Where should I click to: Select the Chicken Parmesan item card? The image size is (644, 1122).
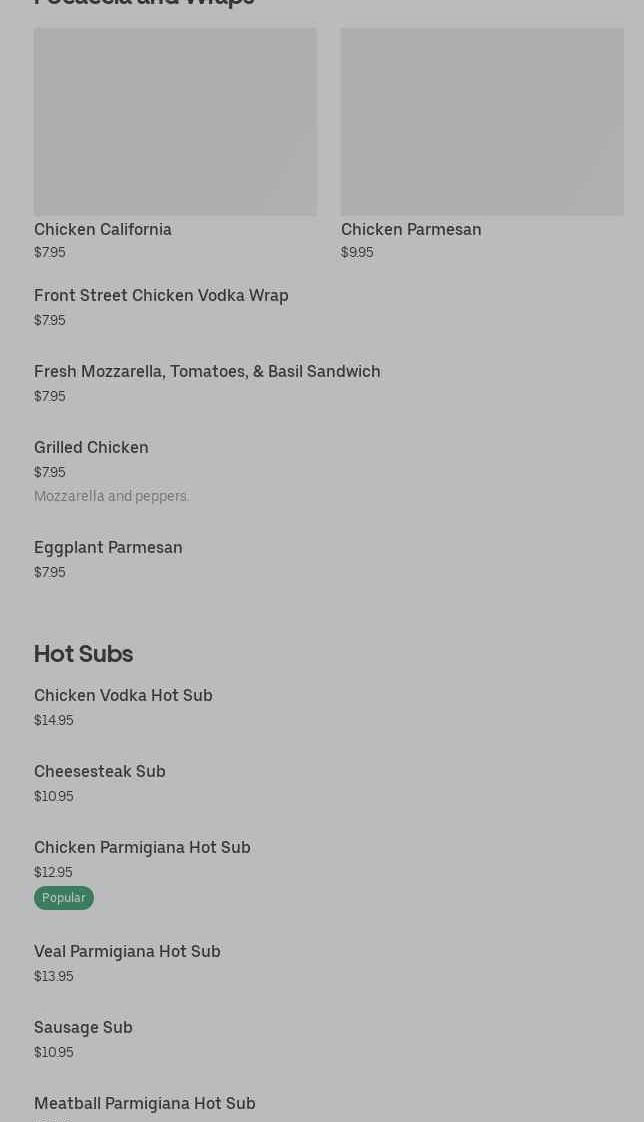[482, 145]
